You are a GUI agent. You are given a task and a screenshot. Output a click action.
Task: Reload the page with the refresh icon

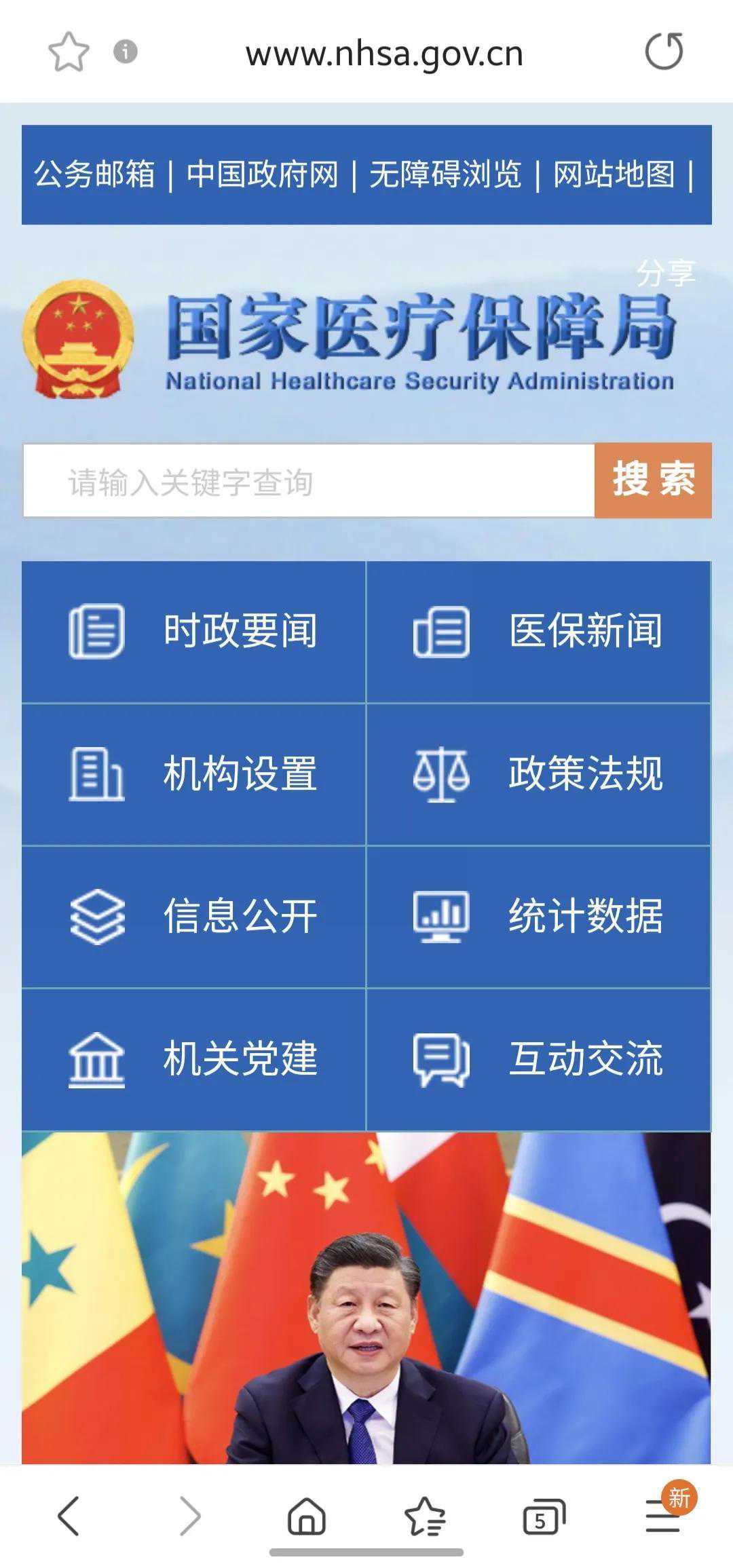point(663,52)
